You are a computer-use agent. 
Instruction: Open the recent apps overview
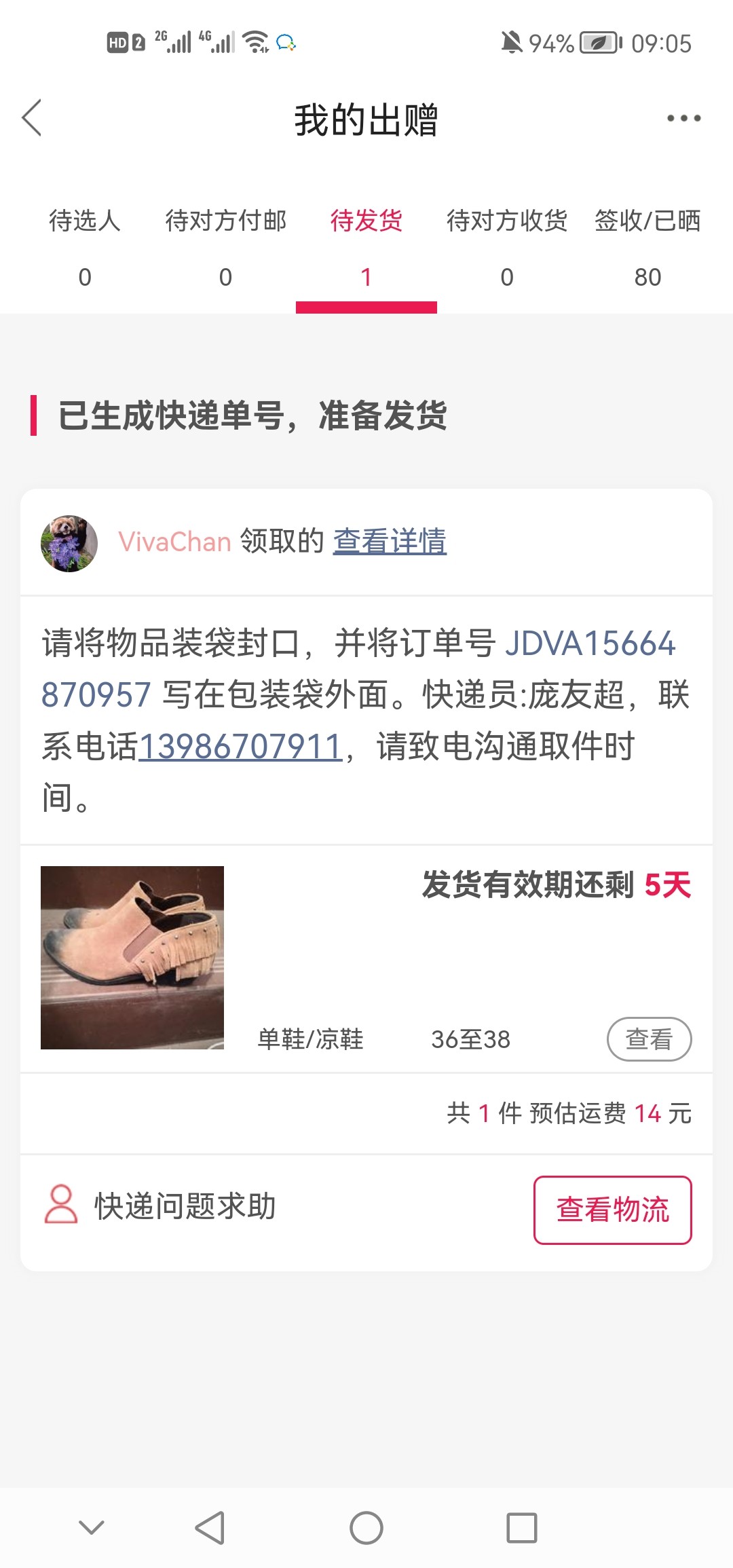pyautogui.click(x=522, y=1528)
